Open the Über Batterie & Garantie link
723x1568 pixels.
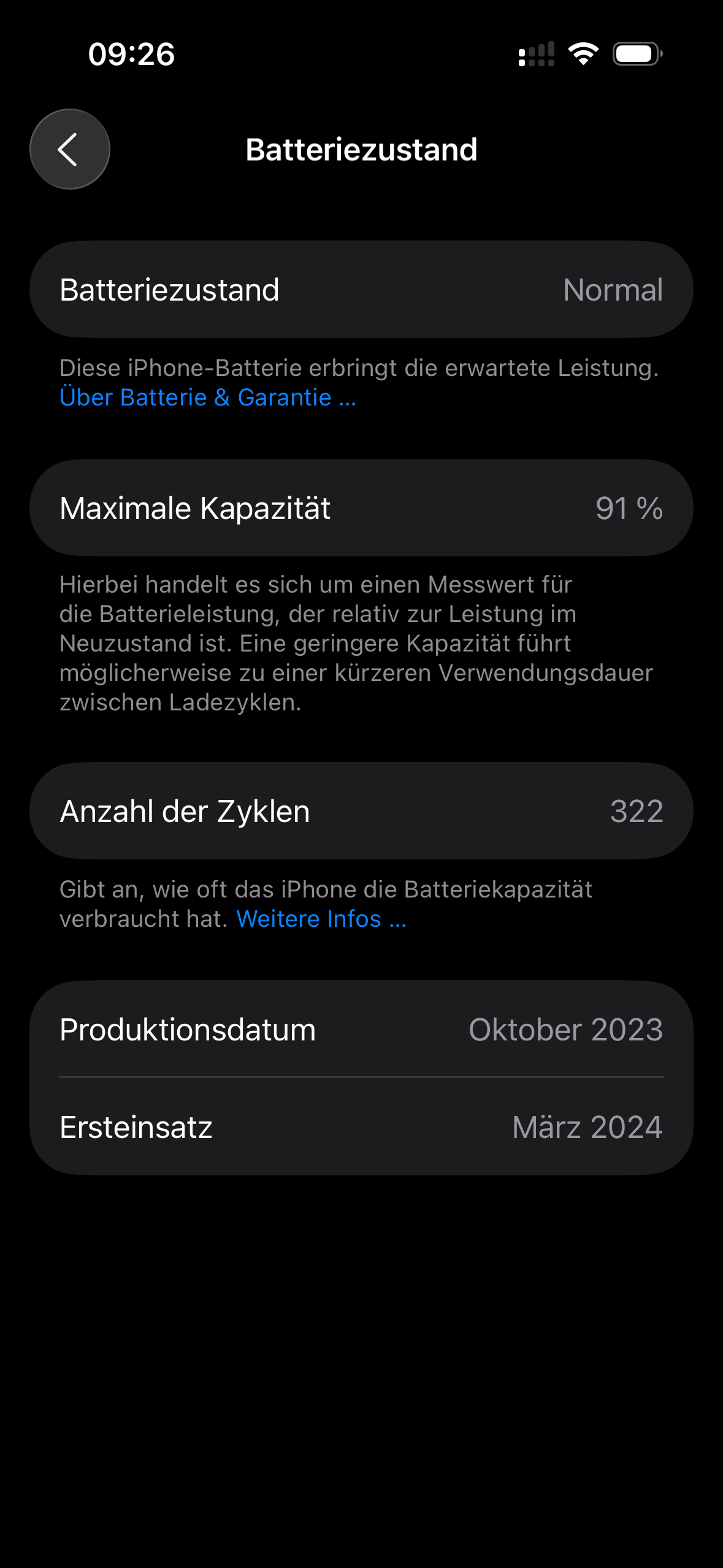tap(207, 398)
